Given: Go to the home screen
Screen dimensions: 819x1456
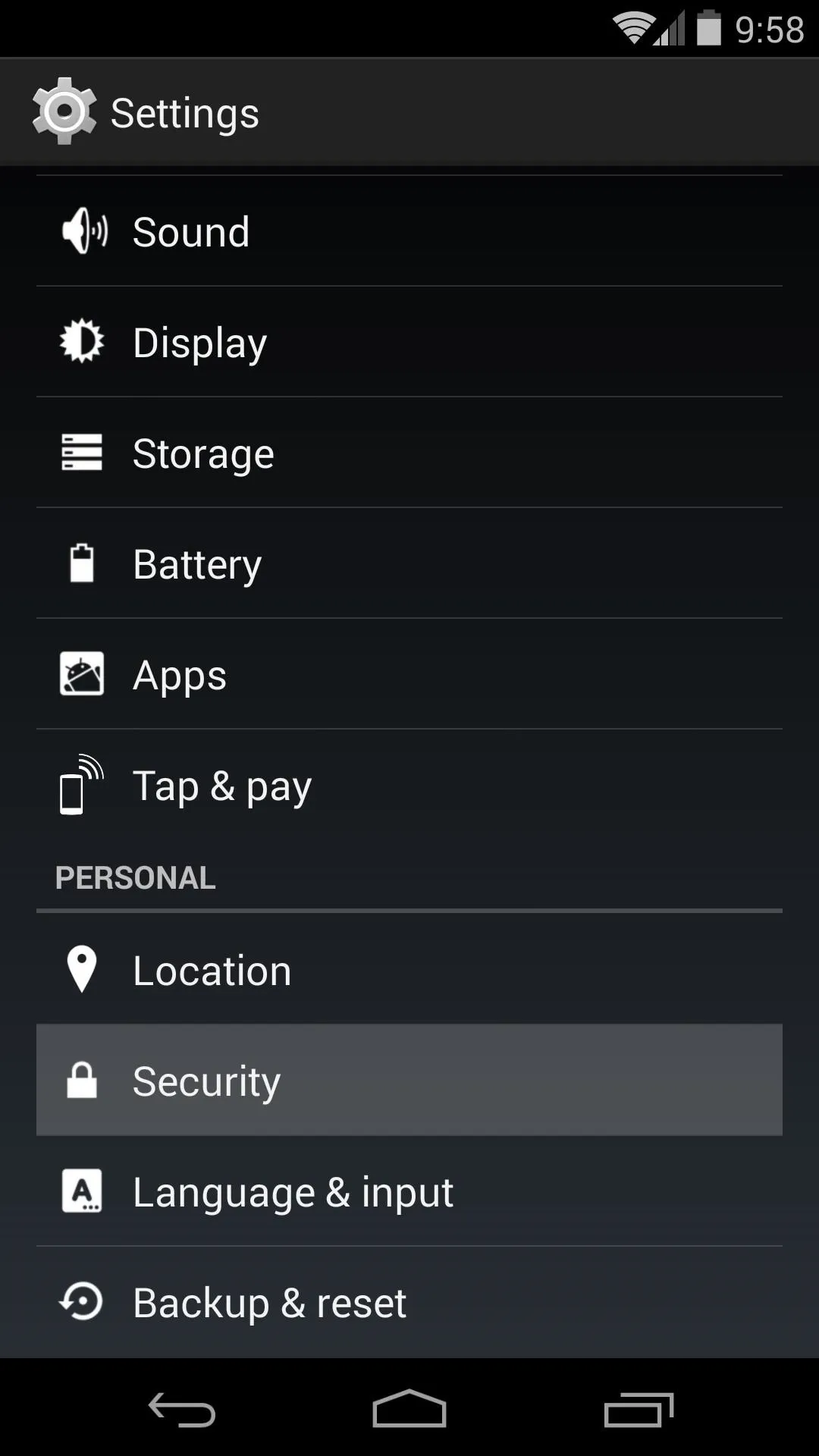Looking at the screenshot, I should pos(409,1408).
